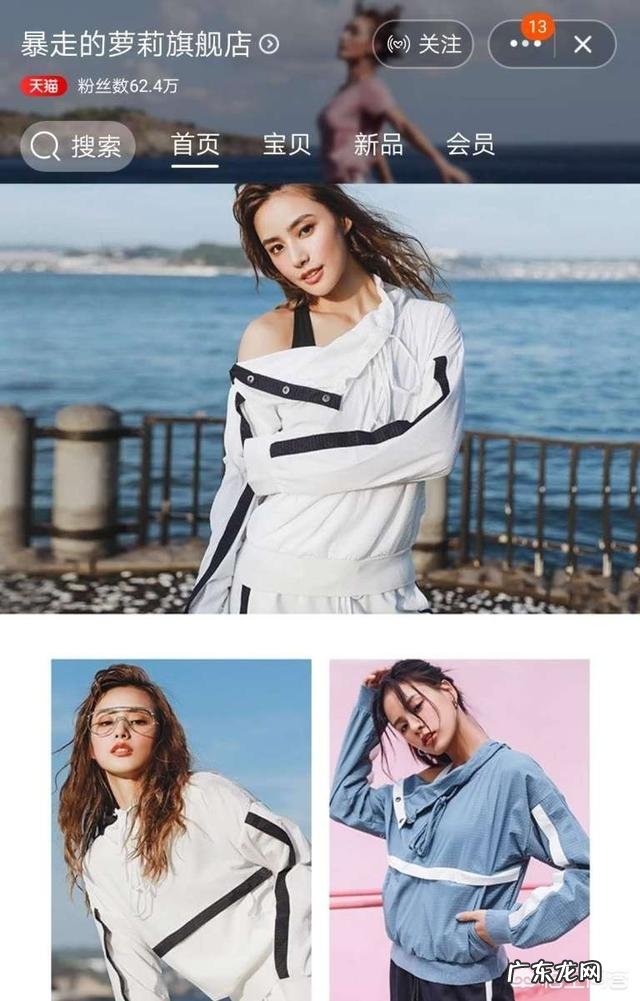Open the 搜索 search box

click(x=78, y=146)
